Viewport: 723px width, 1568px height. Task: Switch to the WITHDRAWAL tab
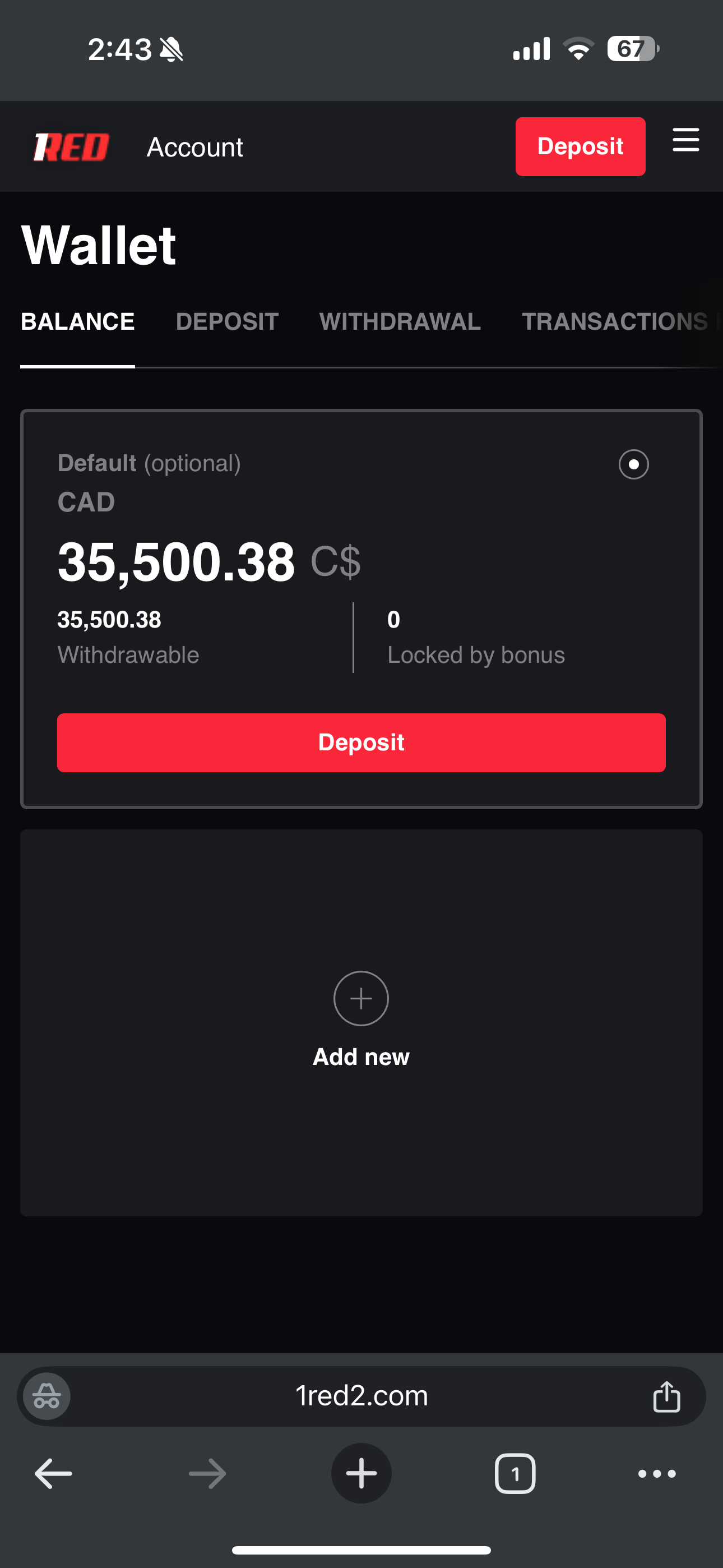pos(400,321)
